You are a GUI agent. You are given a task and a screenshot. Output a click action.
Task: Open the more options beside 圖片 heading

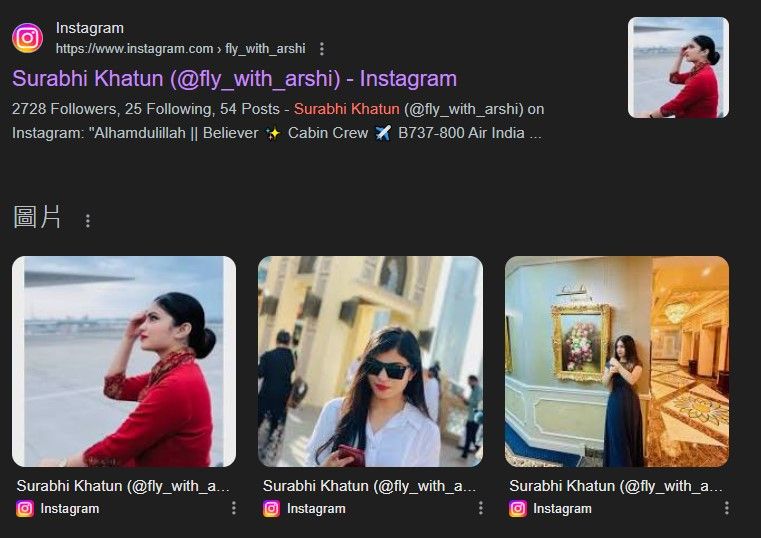pos(88,220)
